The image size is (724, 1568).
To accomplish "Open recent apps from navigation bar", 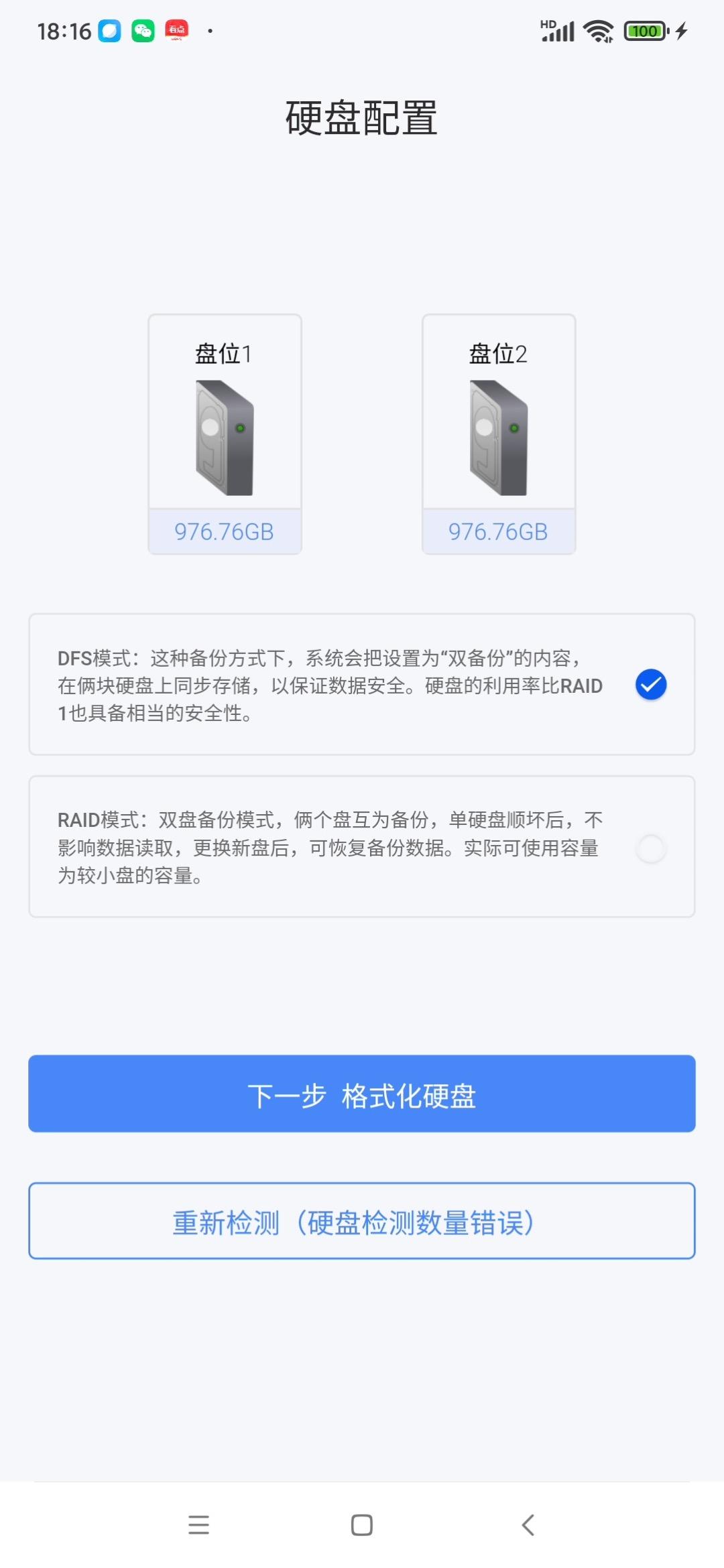I will tap(198, 1525).
